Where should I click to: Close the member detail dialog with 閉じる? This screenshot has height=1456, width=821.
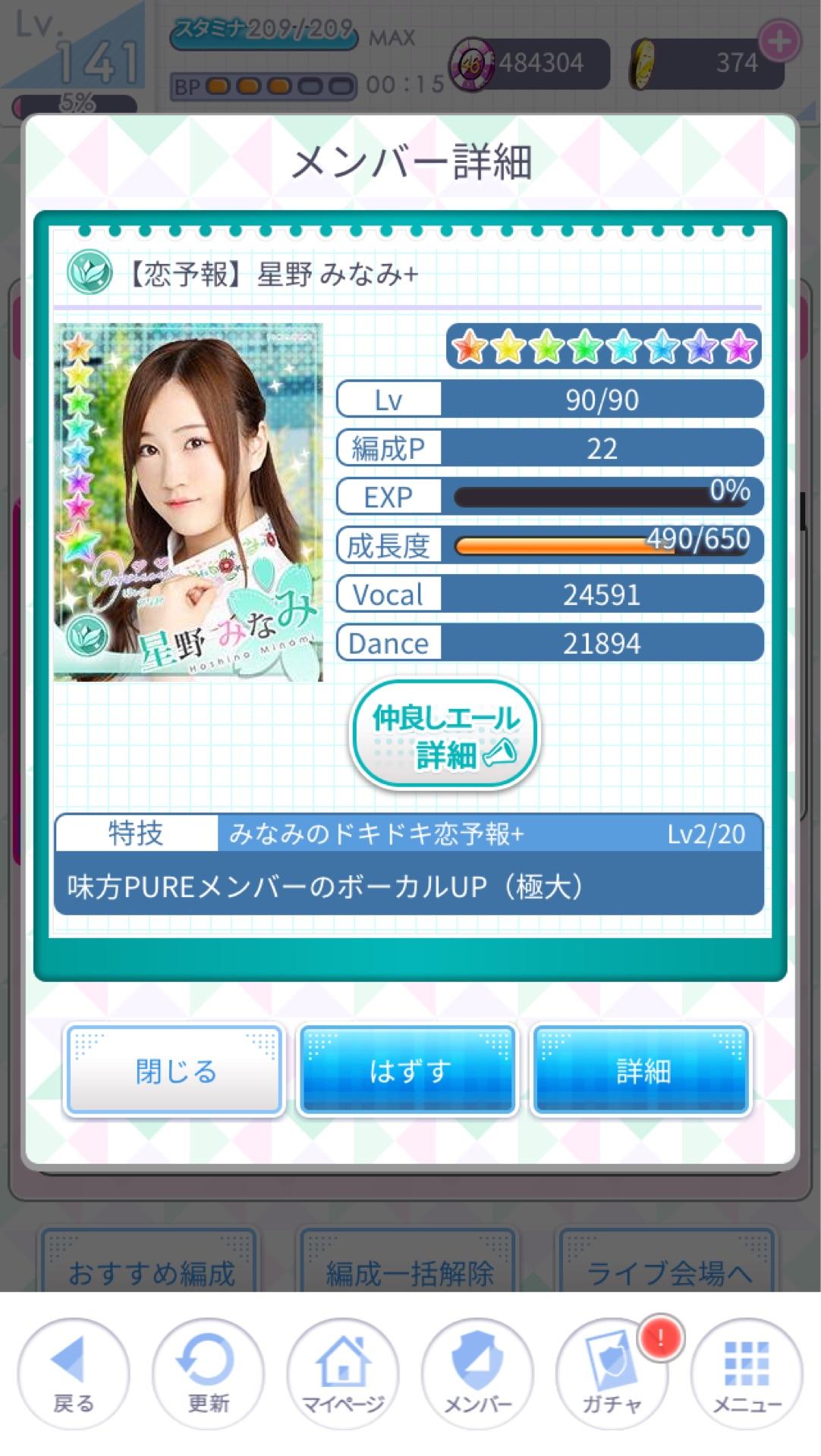175,1070
